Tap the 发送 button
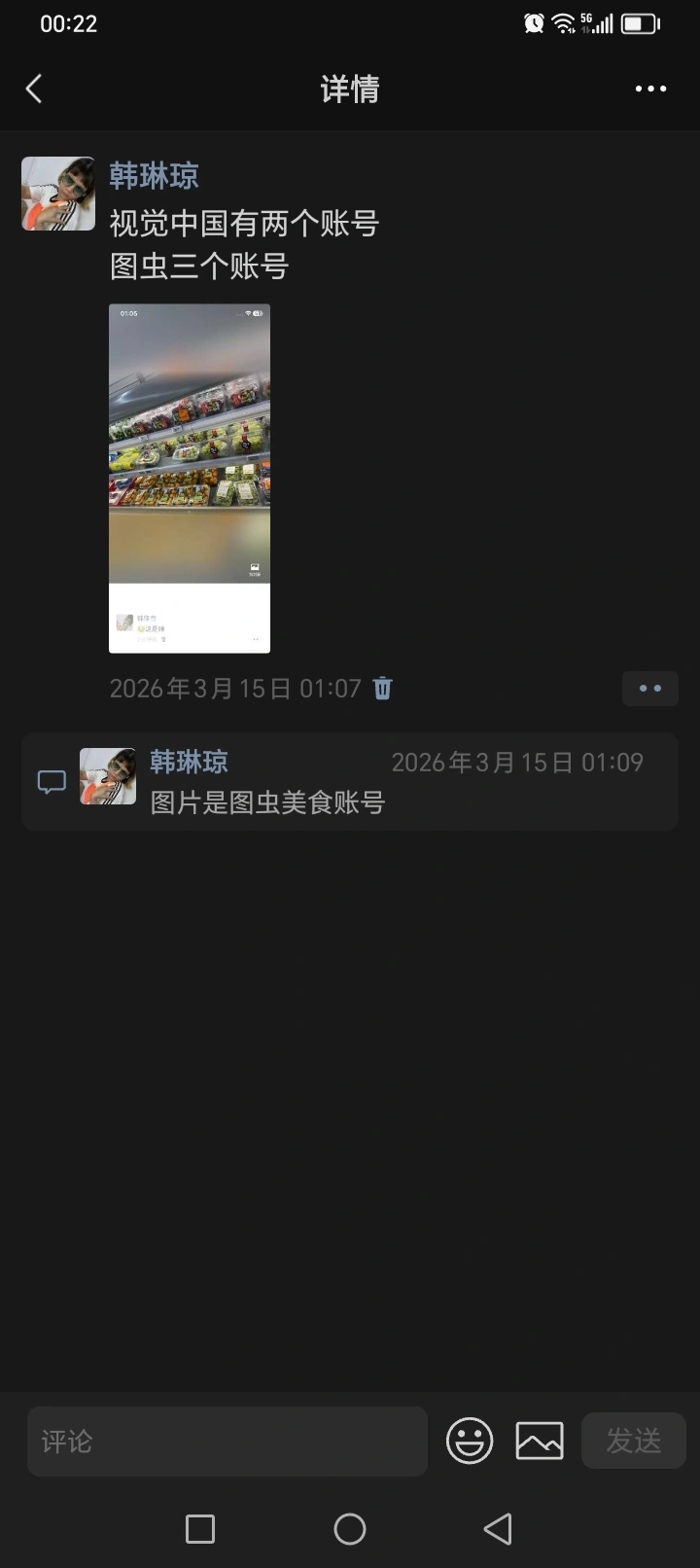The image size is (700, 1568). point(634,1441)
